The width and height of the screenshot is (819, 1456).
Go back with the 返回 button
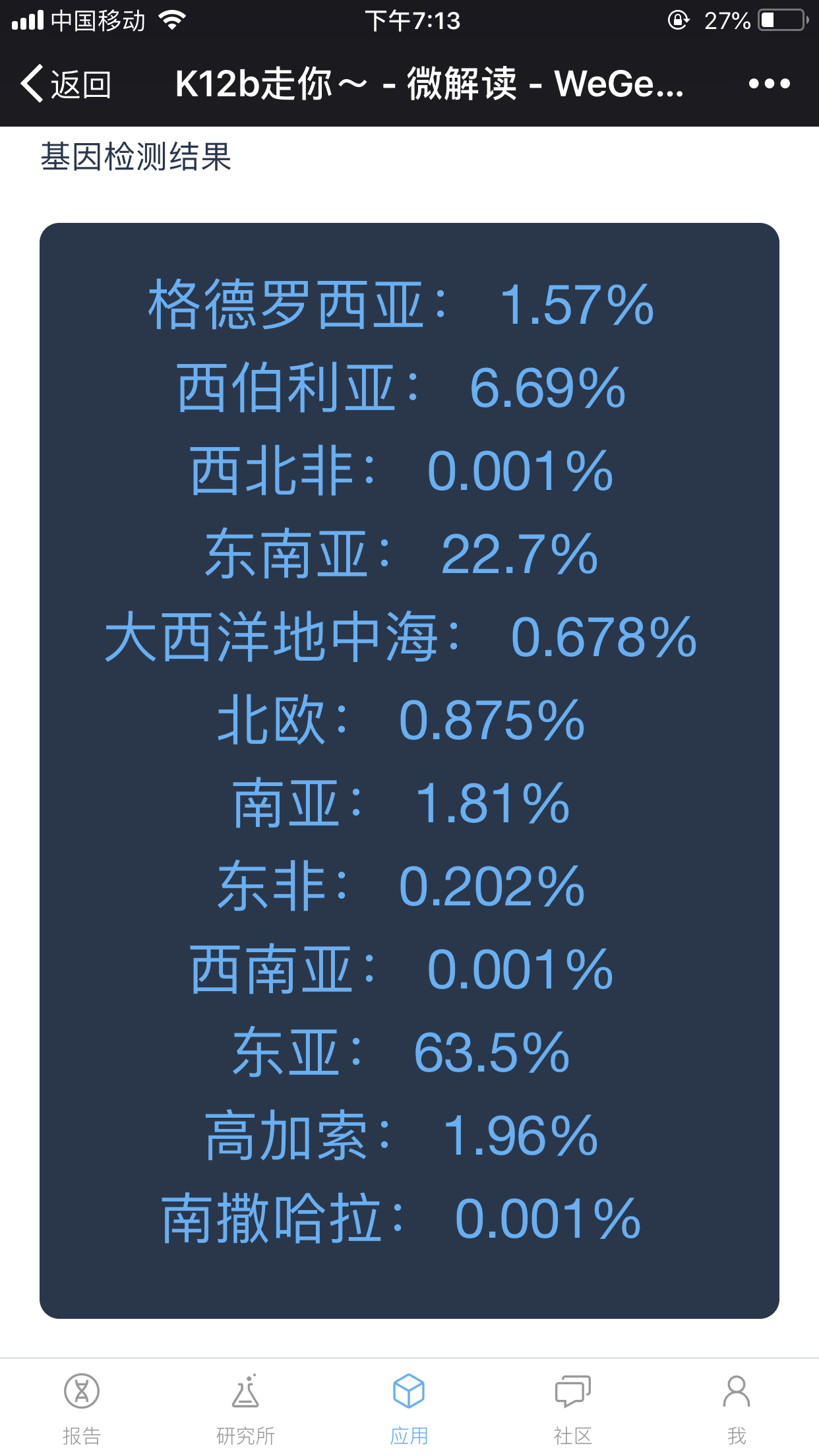[66, 84]
